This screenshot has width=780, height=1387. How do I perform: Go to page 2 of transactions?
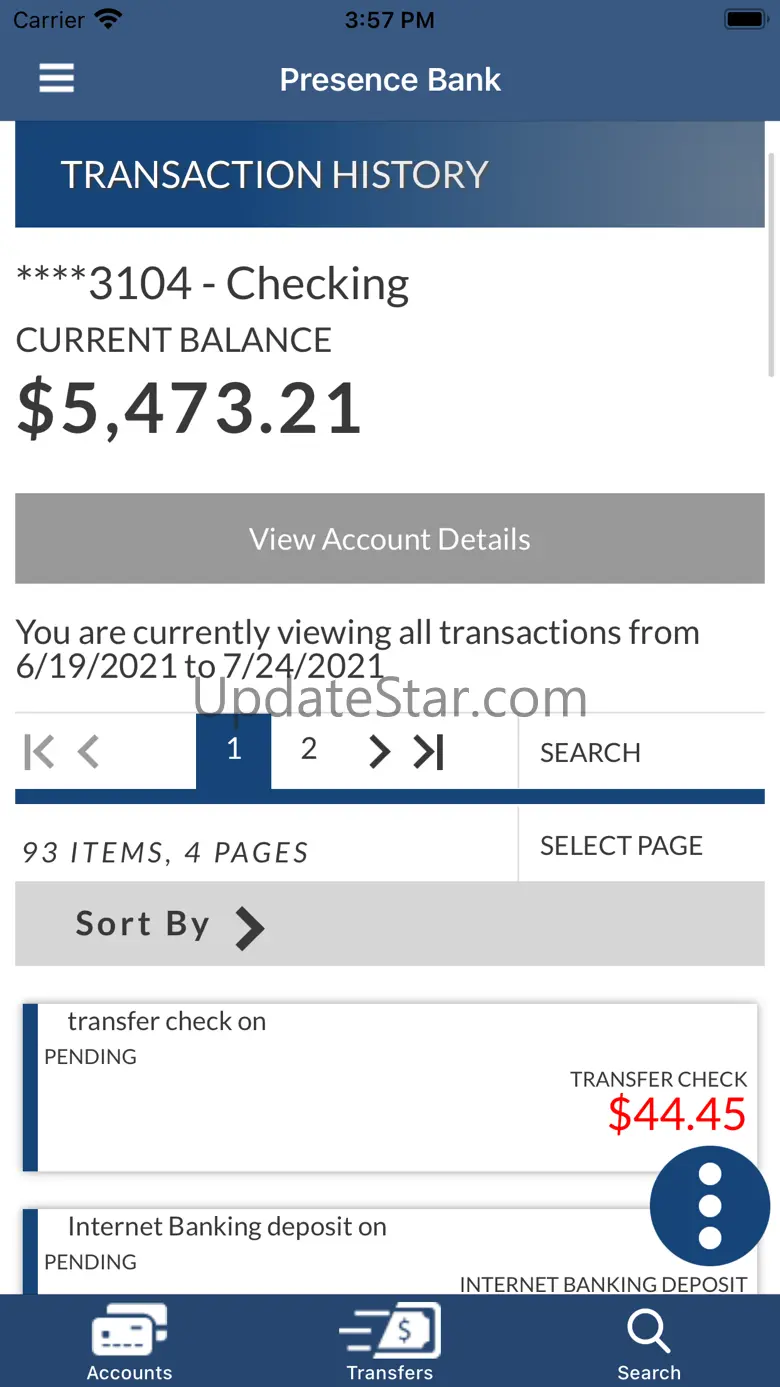(309, 749)
